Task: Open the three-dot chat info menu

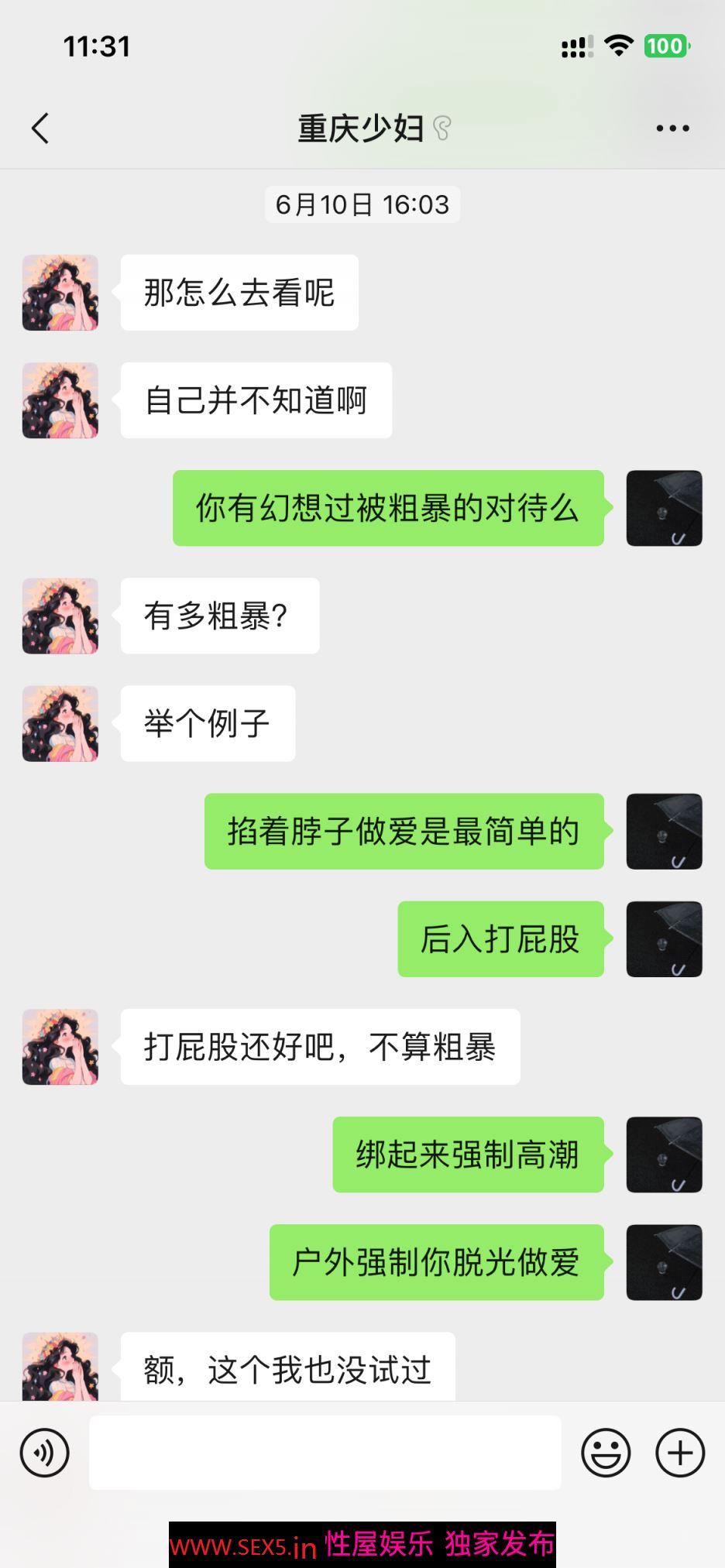Action: coord(672,129)
